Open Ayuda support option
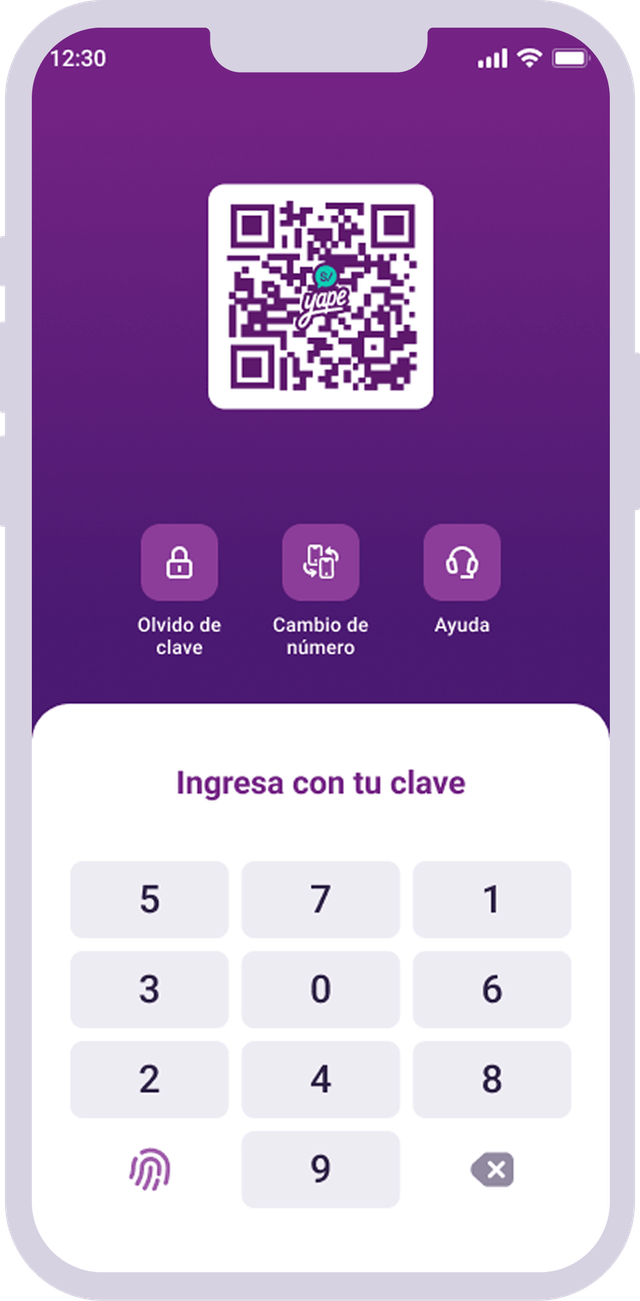 (462, 563)
